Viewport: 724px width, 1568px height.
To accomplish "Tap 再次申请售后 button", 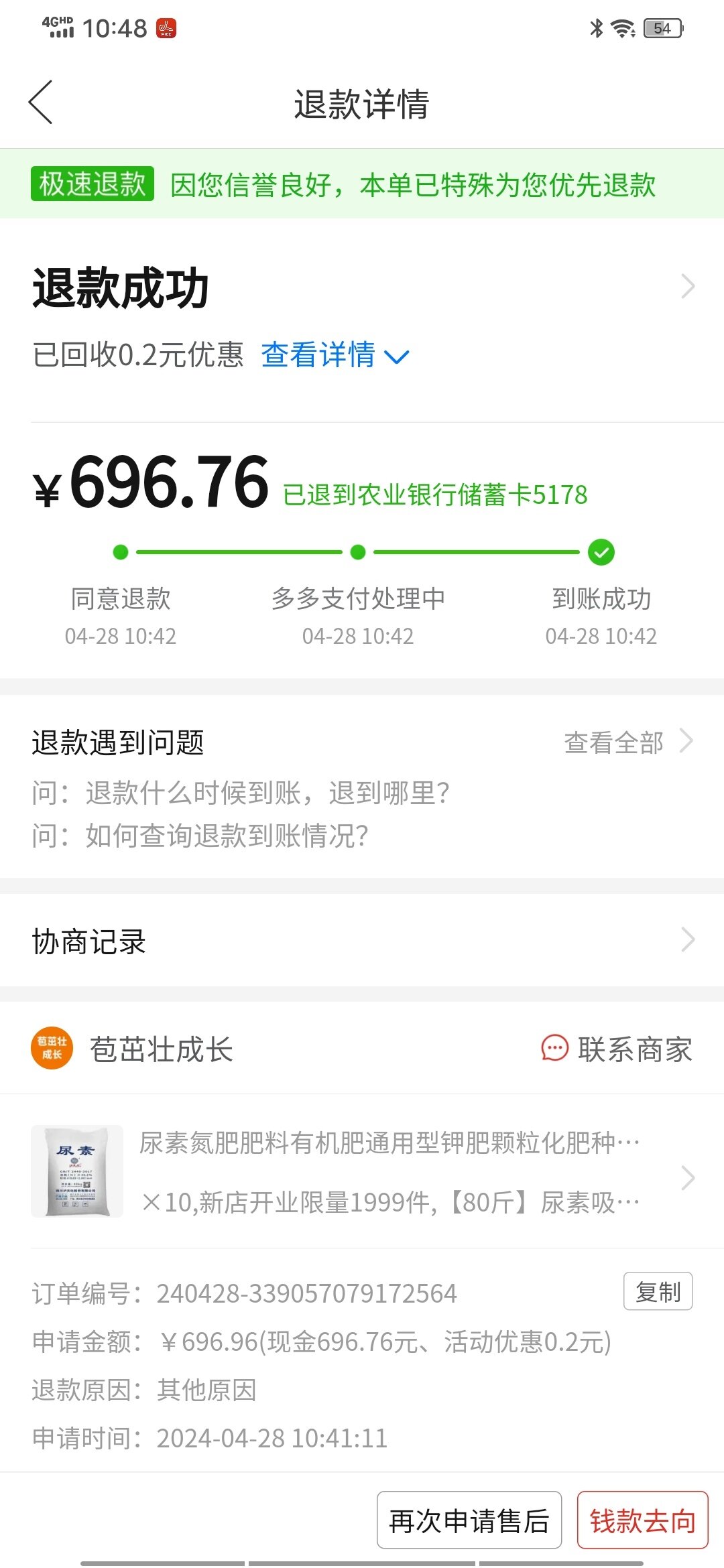I will (x=469, y=1520).
